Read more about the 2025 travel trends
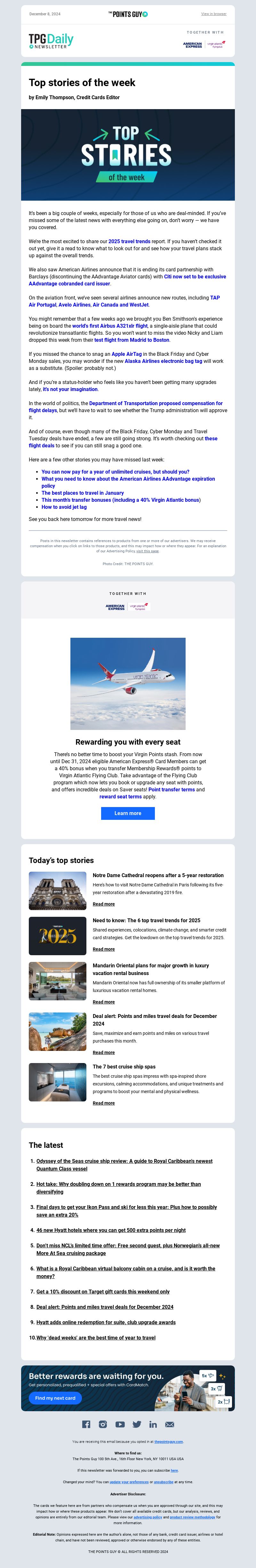Viewport: 256px width, 1568px height. [103, 949]
